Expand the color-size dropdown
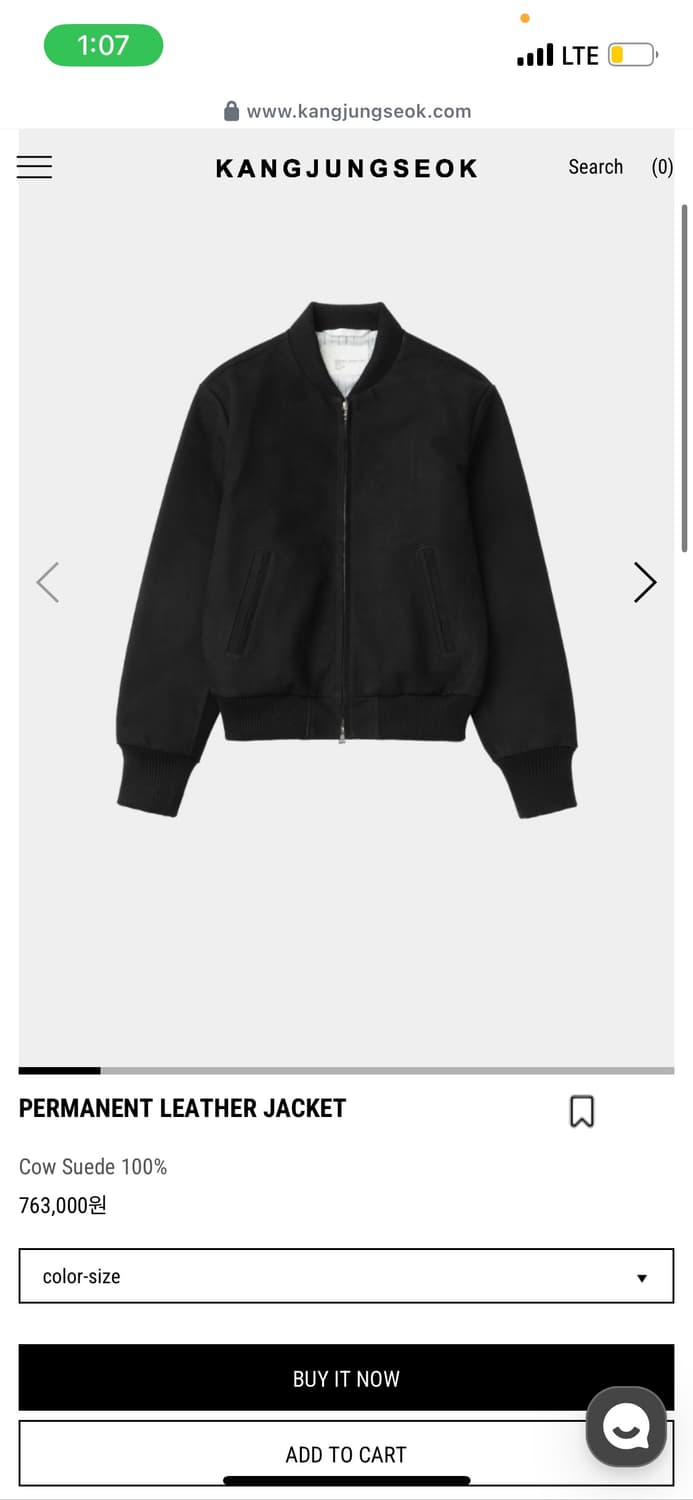Image resolution: width=693 pixels, height=1500 pixels. click(346, 1276)
